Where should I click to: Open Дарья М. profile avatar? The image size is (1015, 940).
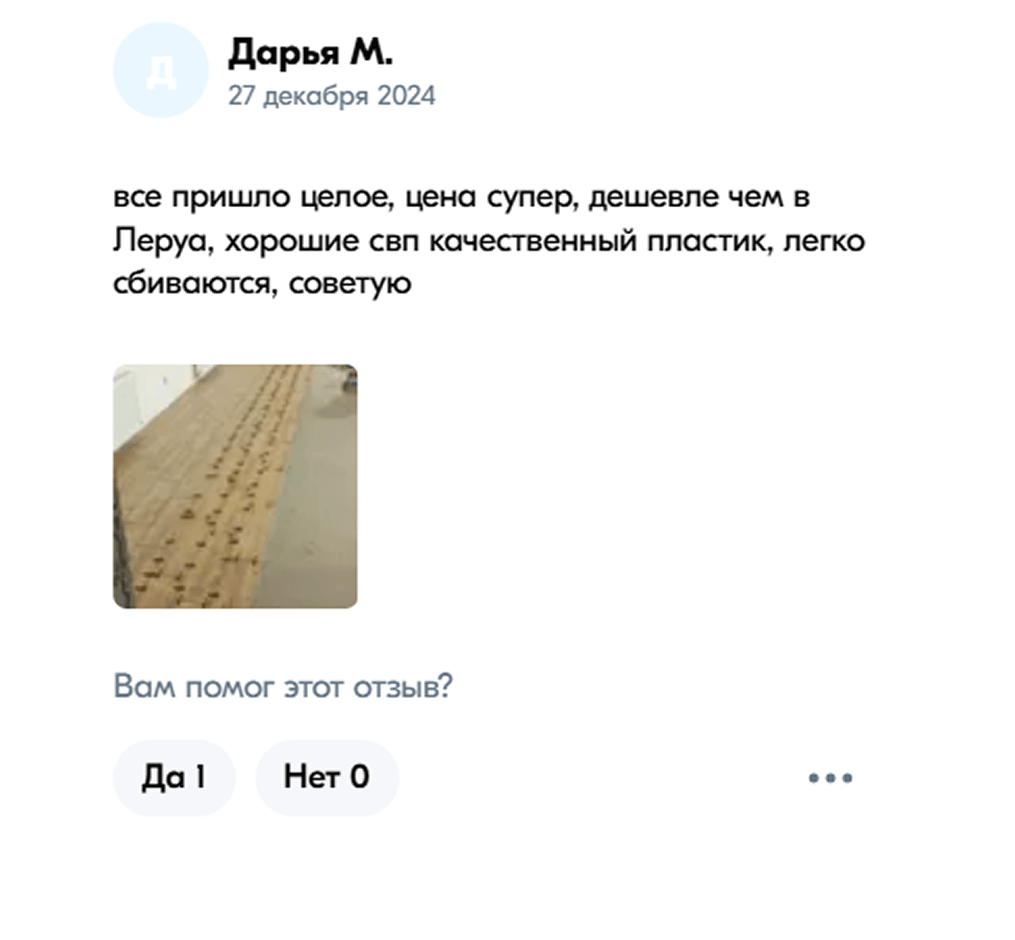161,70
